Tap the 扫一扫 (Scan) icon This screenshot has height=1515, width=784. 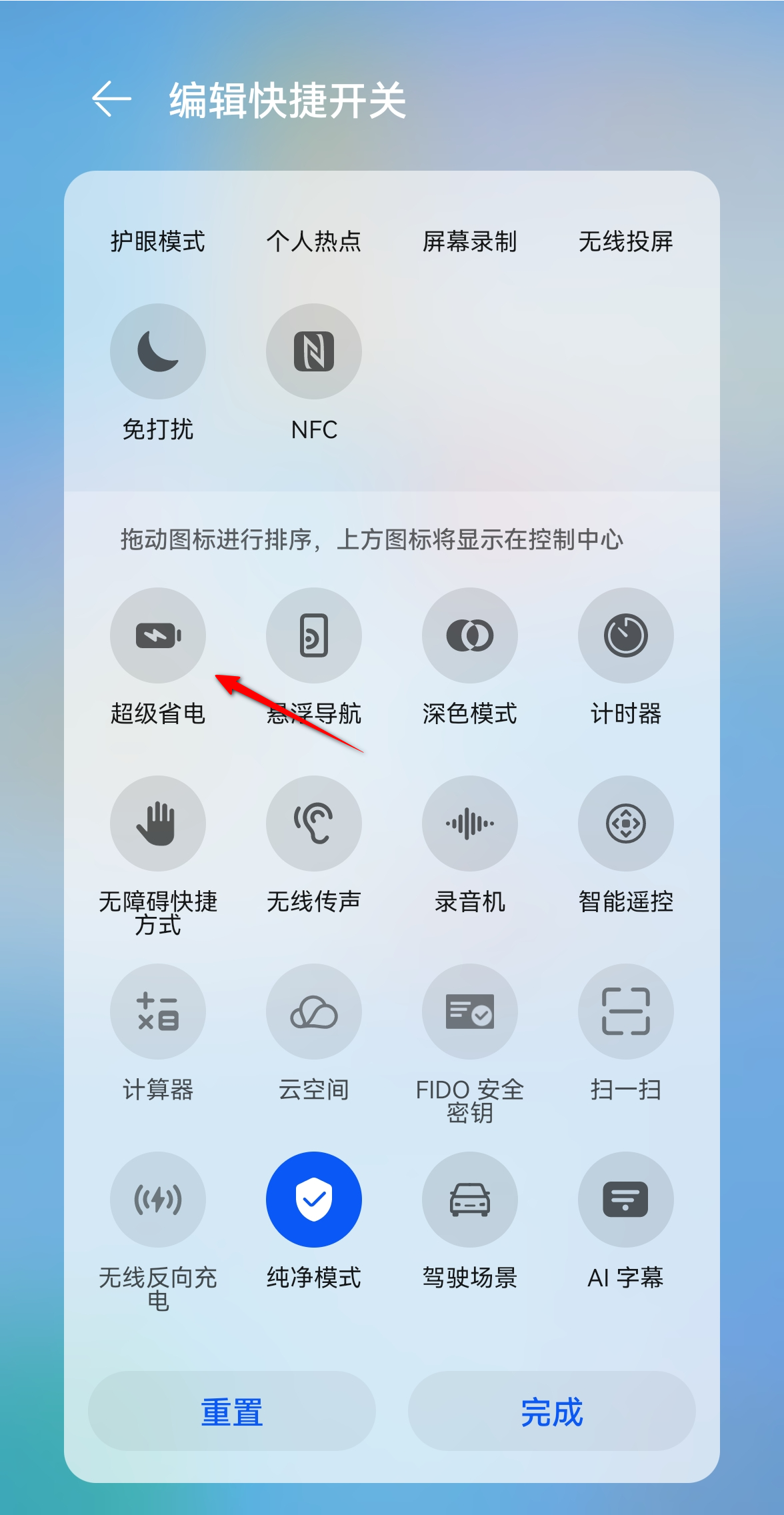[626, 1012]
